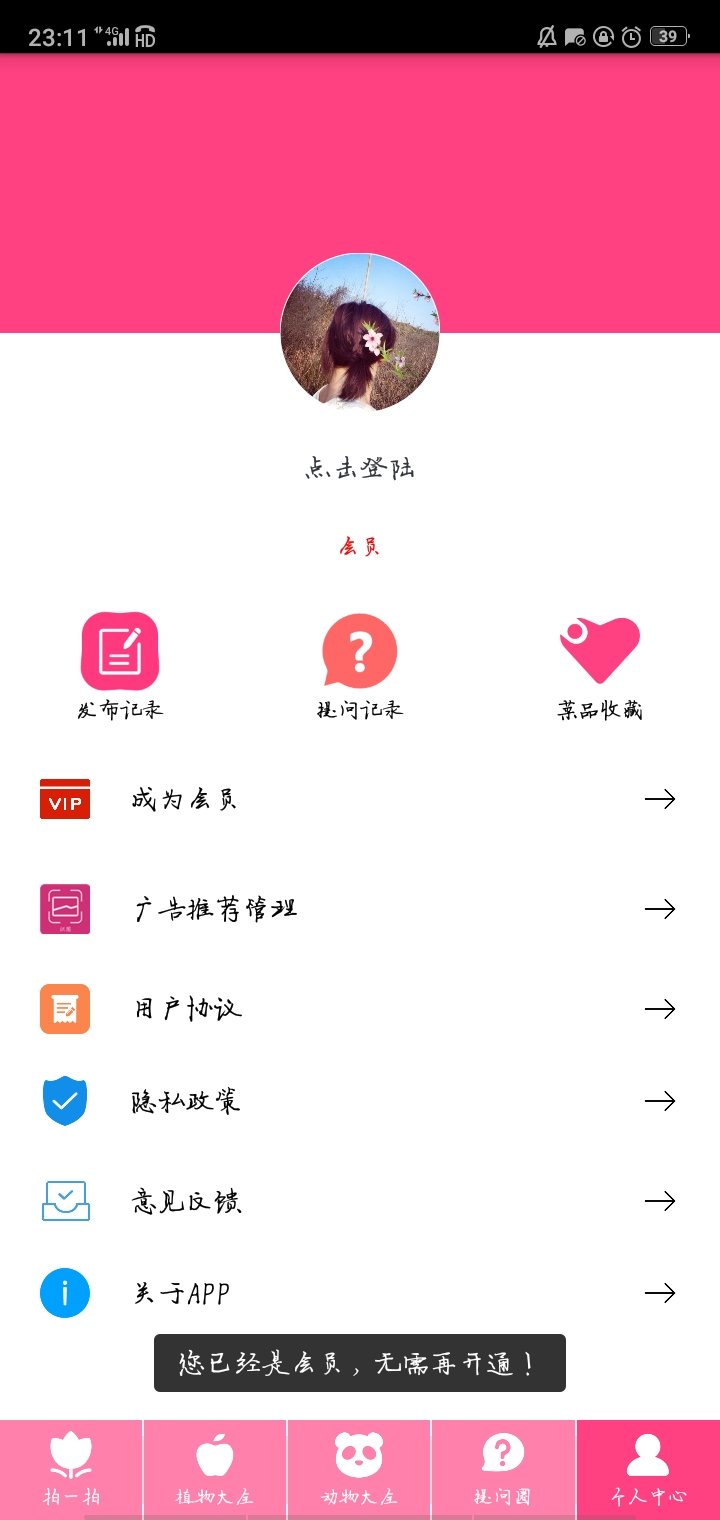Switch to the 拍一拍 tab
The image size is (720, 1520).
(71, 1469)
